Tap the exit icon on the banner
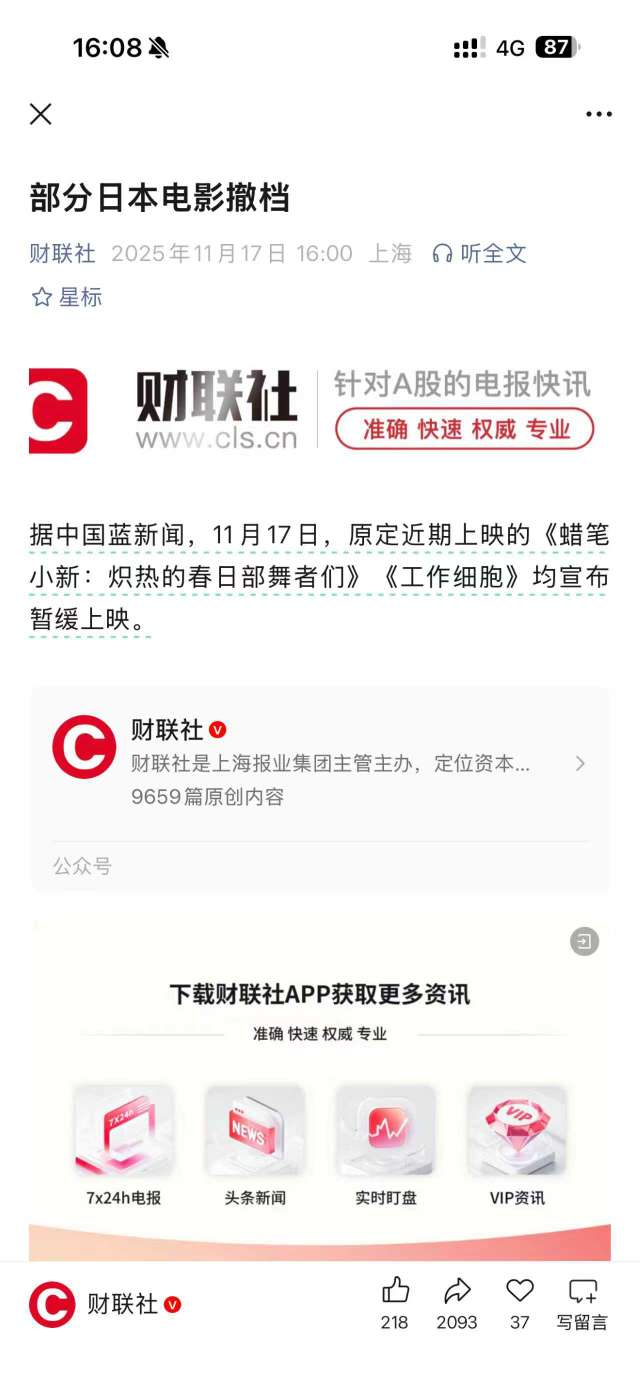 [584, 941]
